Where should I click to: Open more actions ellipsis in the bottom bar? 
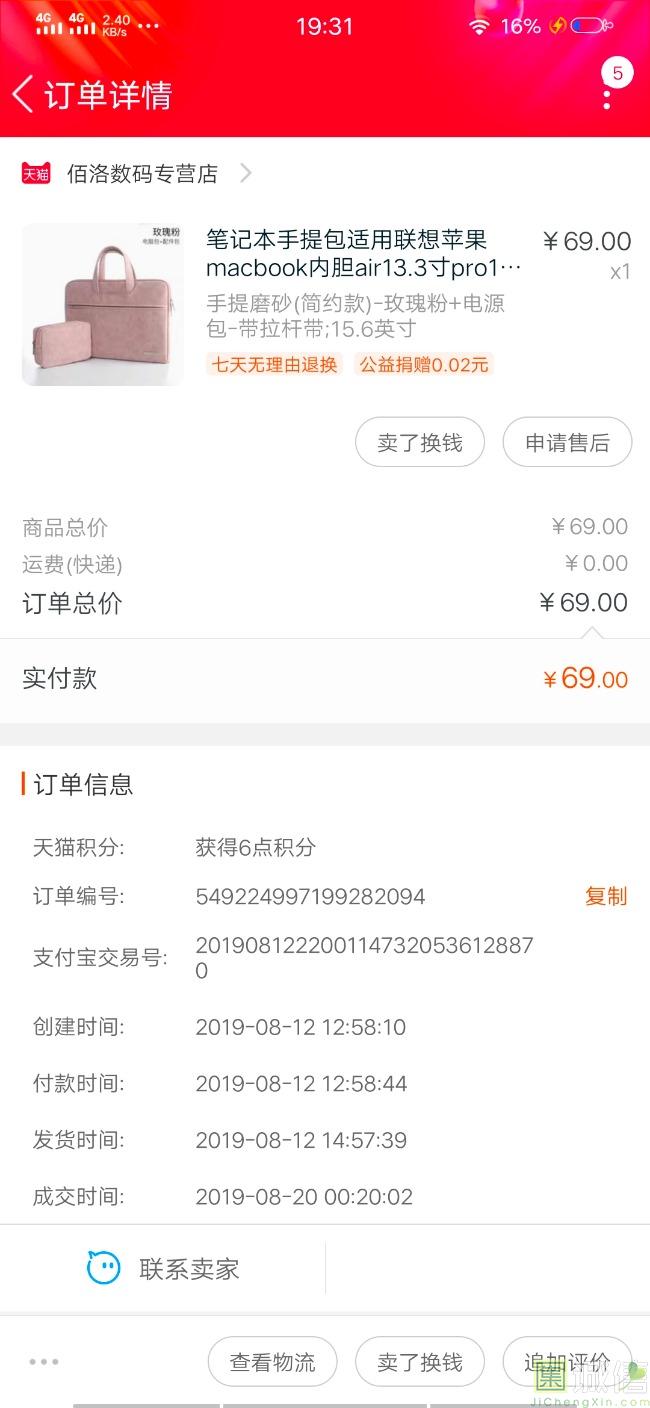44,1362
